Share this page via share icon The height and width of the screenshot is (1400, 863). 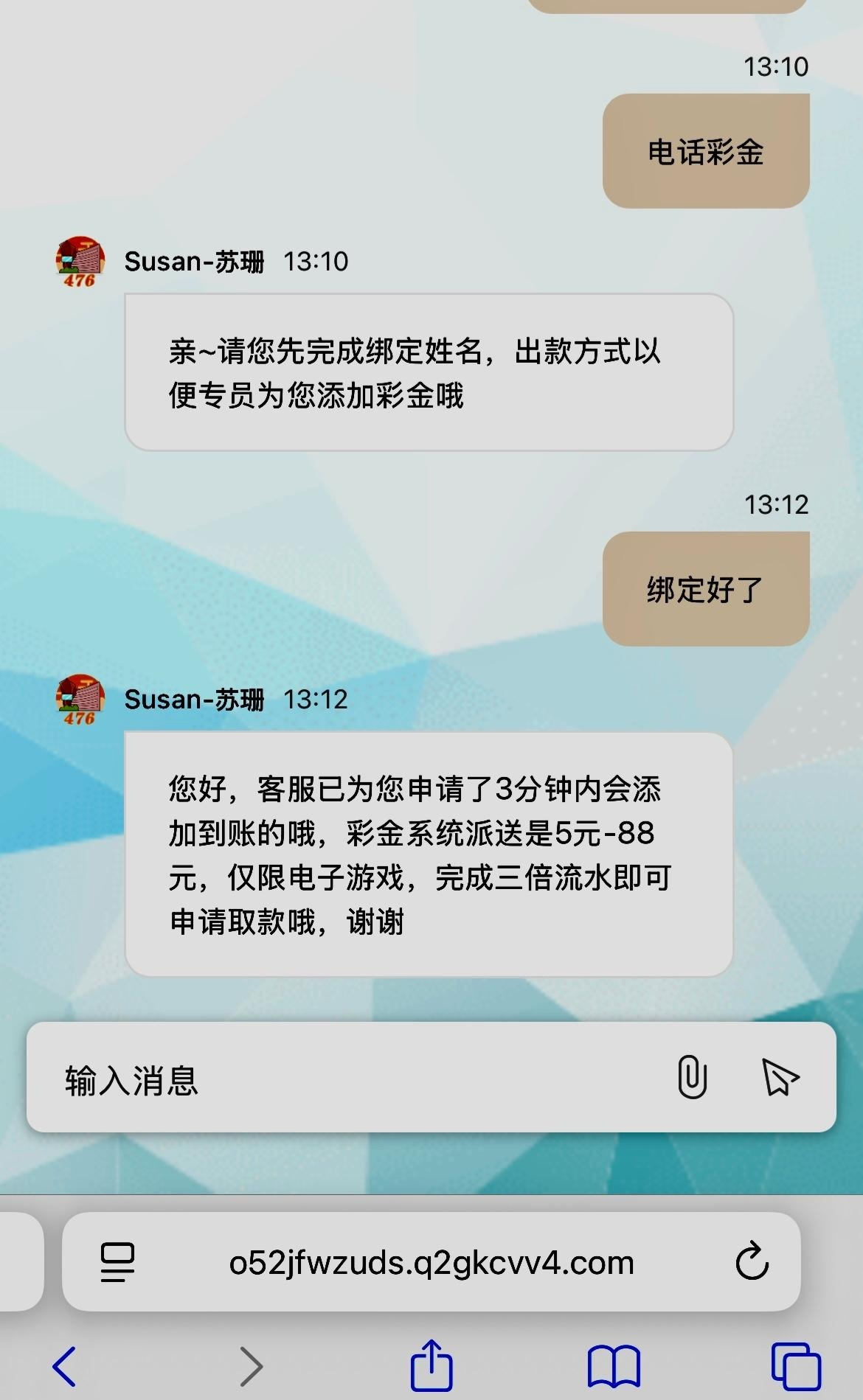[431, 1365]
